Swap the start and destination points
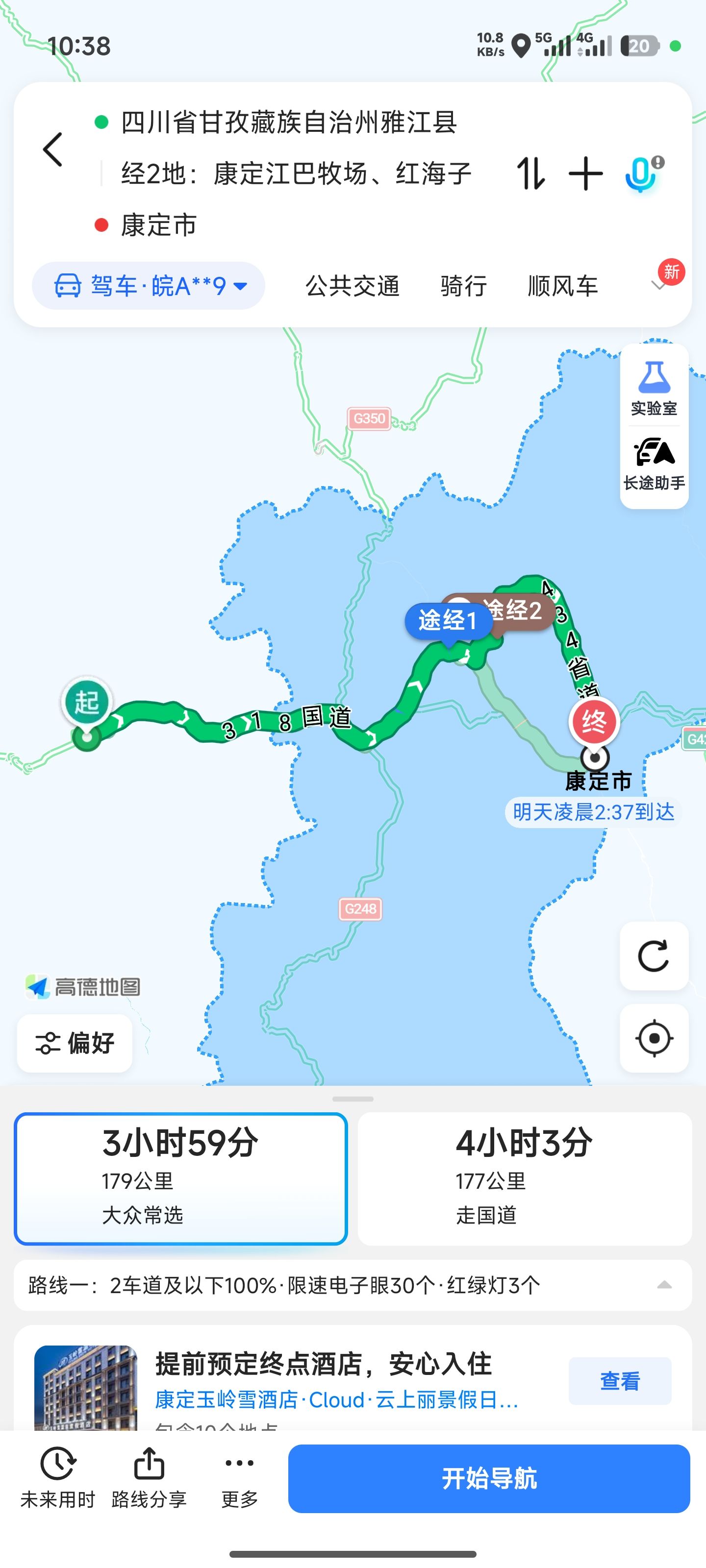Screen dimensions: 706x1568 click(530, 173)
